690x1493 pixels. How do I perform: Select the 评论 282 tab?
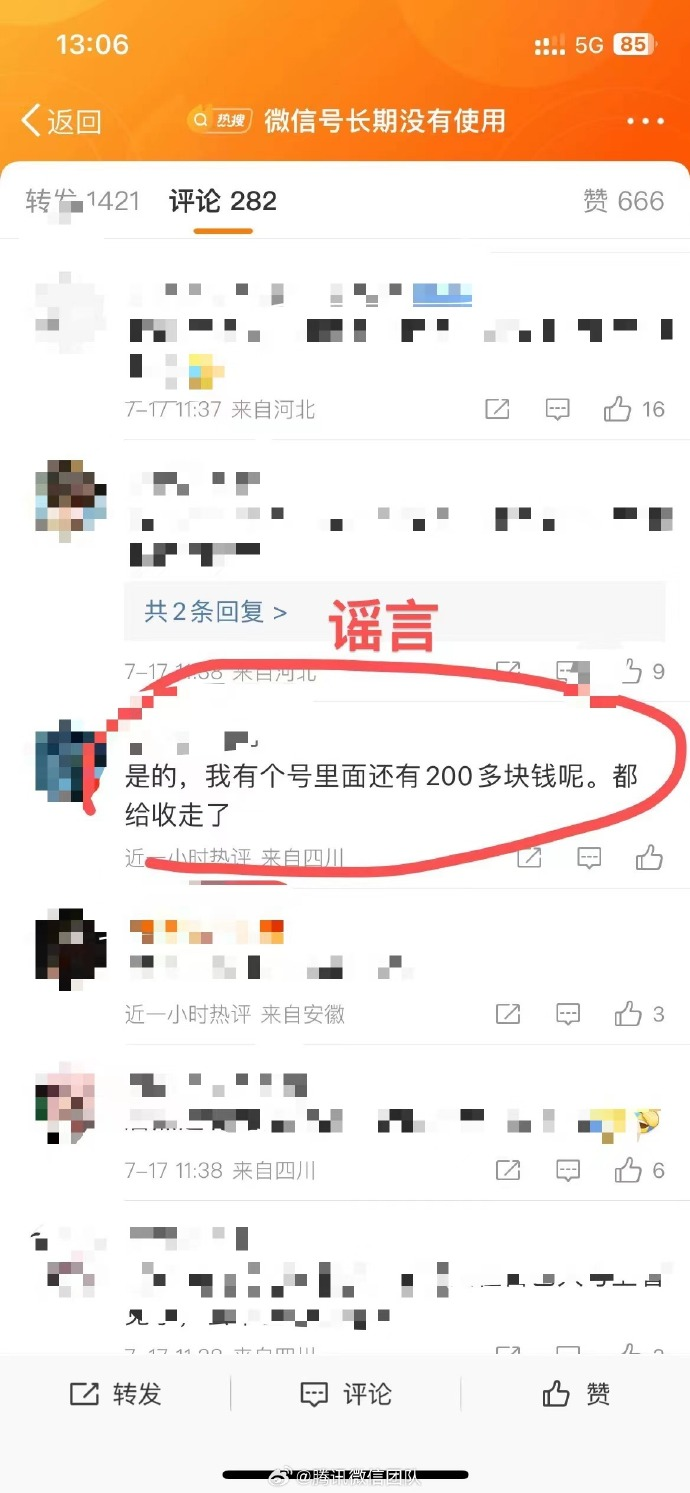click(x=222, y=201)
